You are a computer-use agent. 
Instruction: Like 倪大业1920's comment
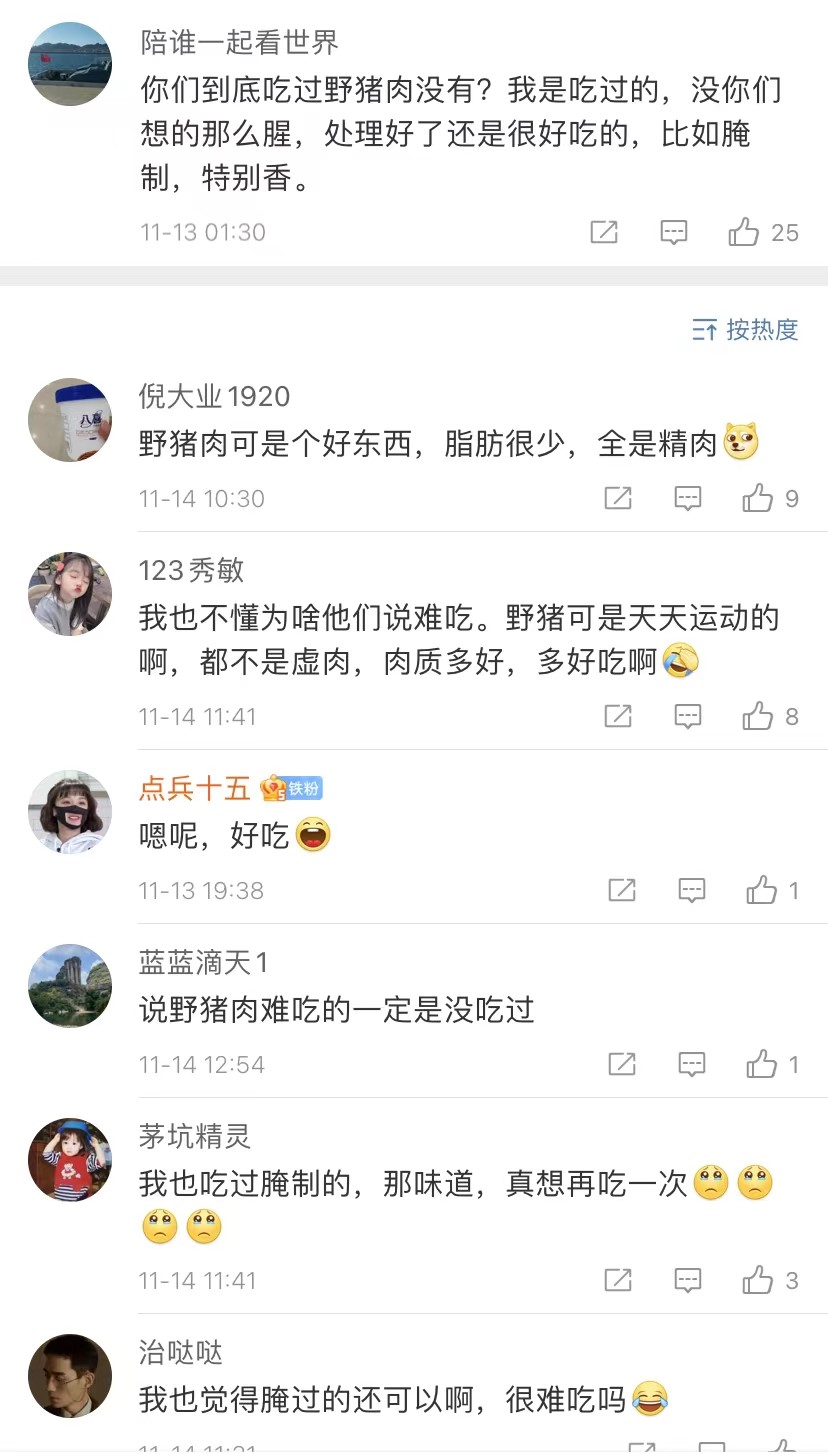[x=758, y=498]
